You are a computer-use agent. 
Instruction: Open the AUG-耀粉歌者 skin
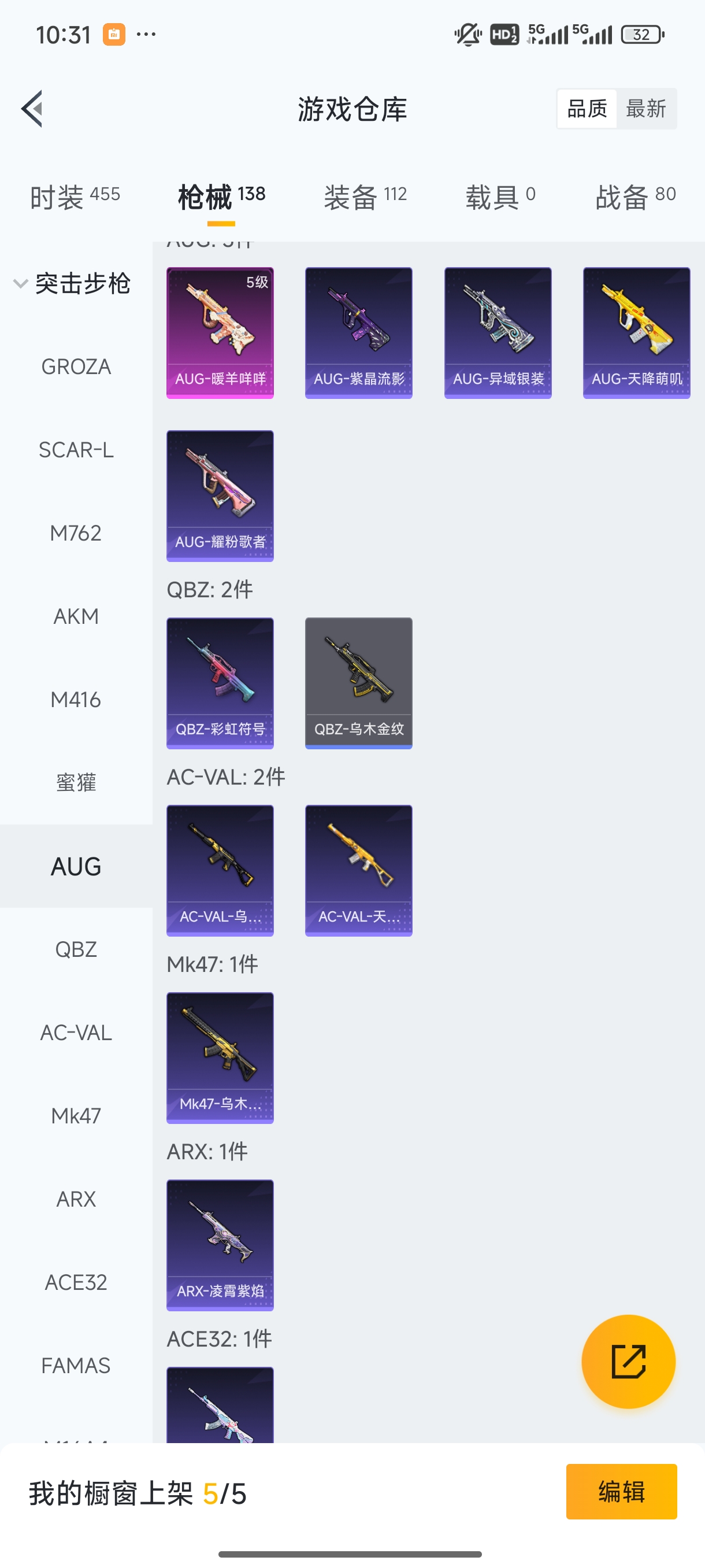220,495
